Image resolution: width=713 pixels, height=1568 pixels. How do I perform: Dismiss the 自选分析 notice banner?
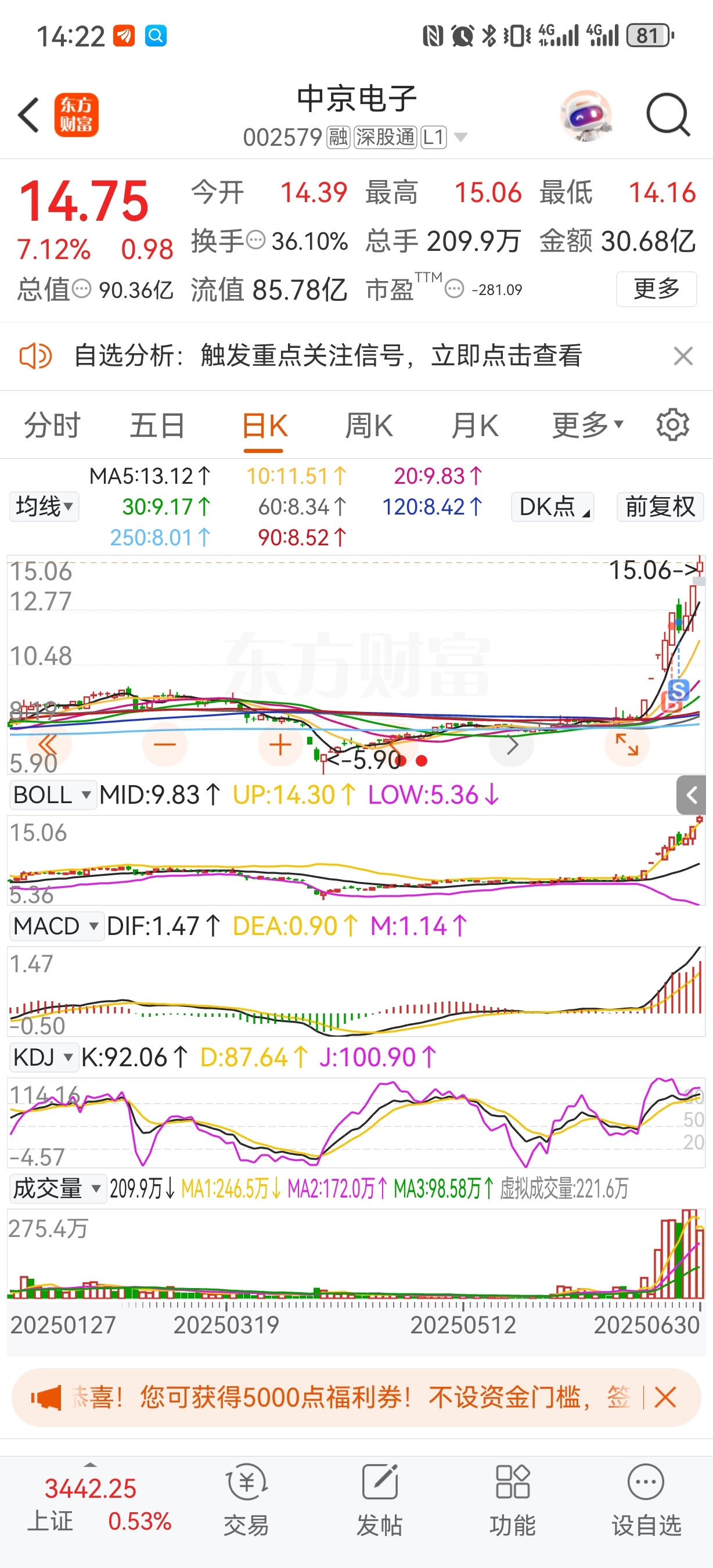683,355
